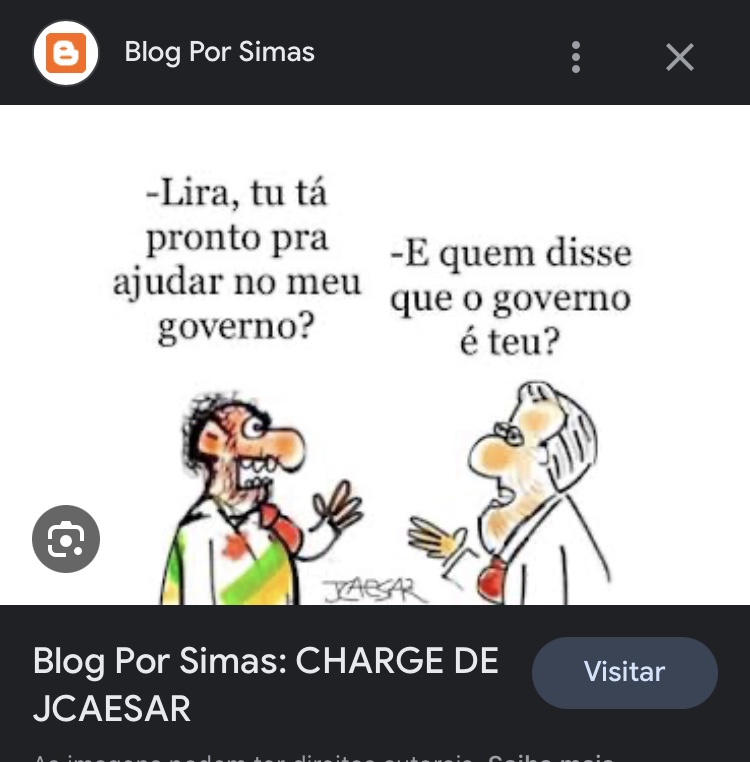
Task: Close the image viewer
Action: (x=680, y=57)
